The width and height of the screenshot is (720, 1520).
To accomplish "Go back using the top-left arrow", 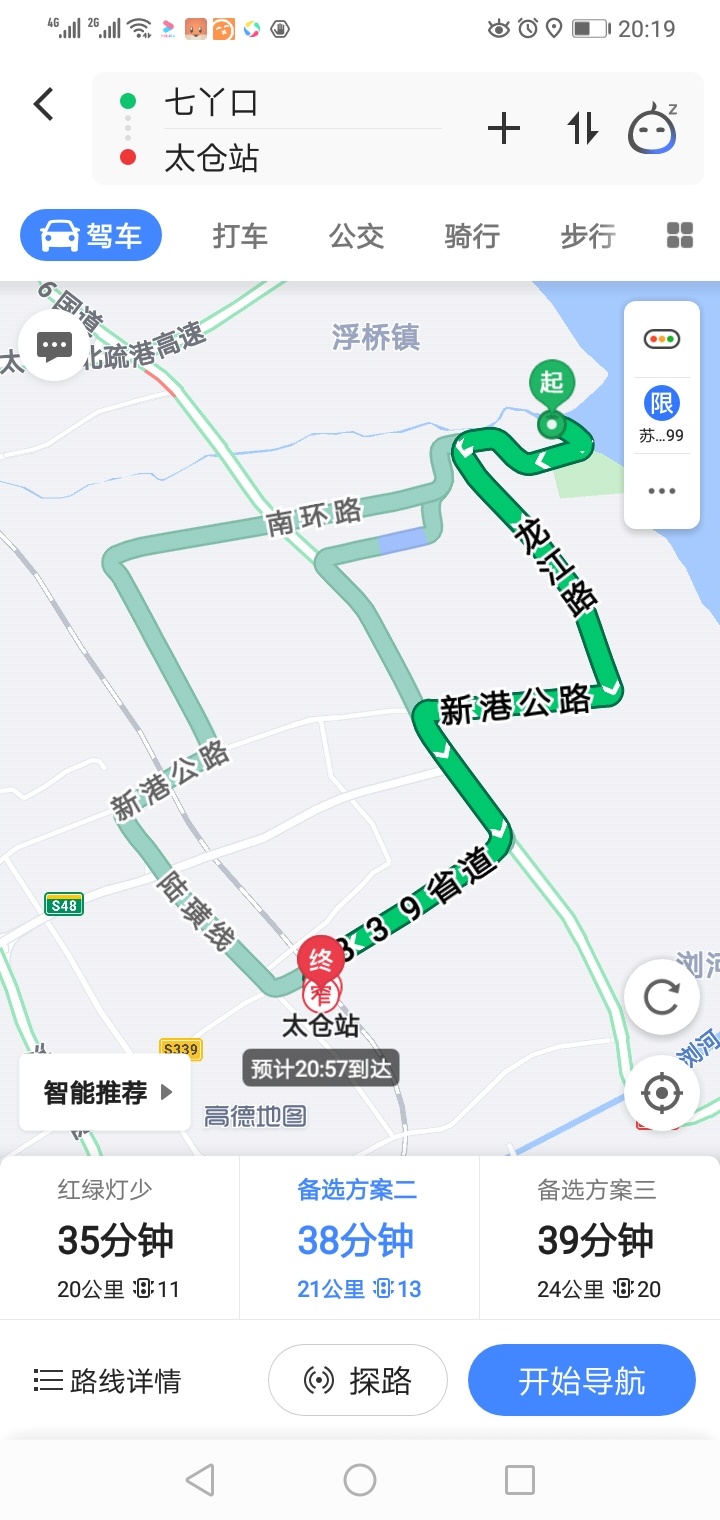I will click(x=43, y=104).
